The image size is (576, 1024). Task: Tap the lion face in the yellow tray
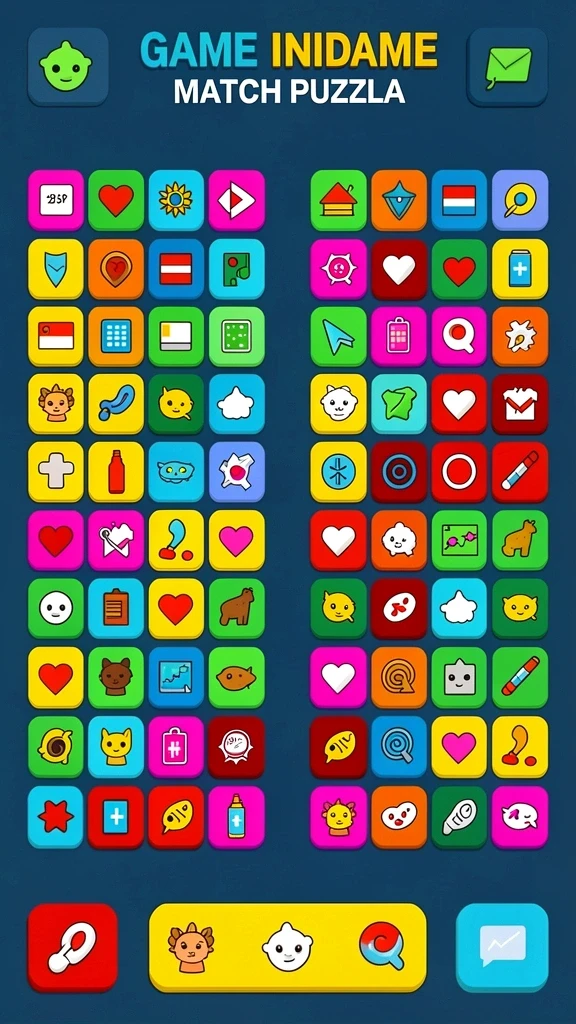(x=191, y=947)
